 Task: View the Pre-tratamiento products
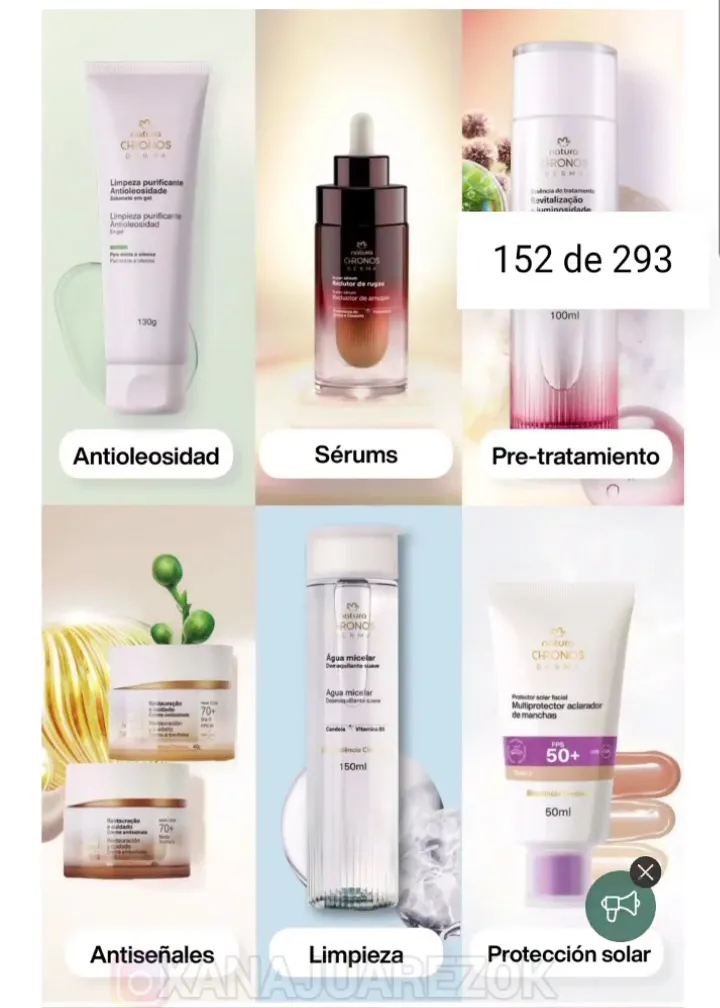coord(575,456)
